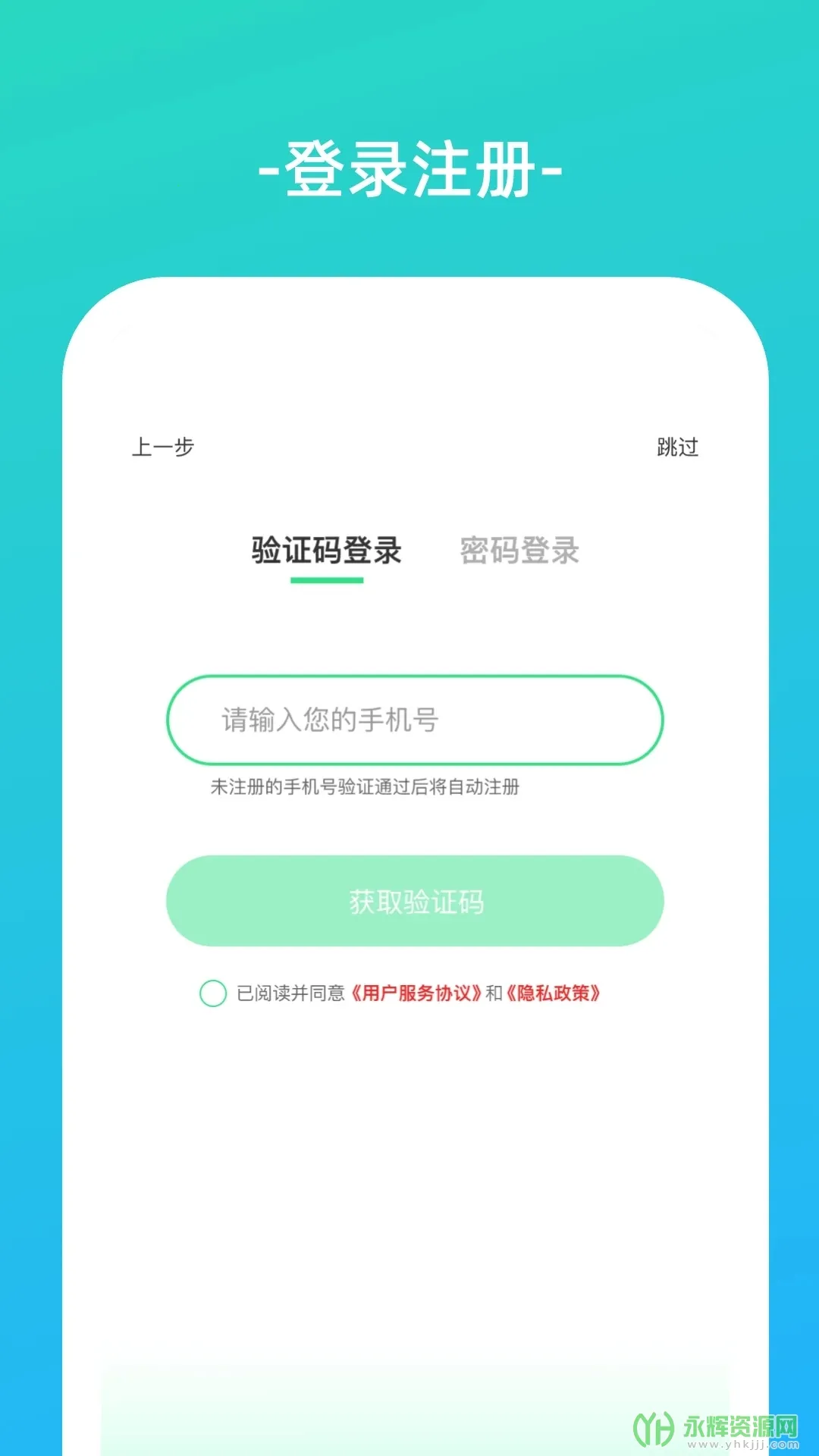Screen dimensions: 819x1456
Task: Open the 用户服务协议 link
Action: [416, 993]
